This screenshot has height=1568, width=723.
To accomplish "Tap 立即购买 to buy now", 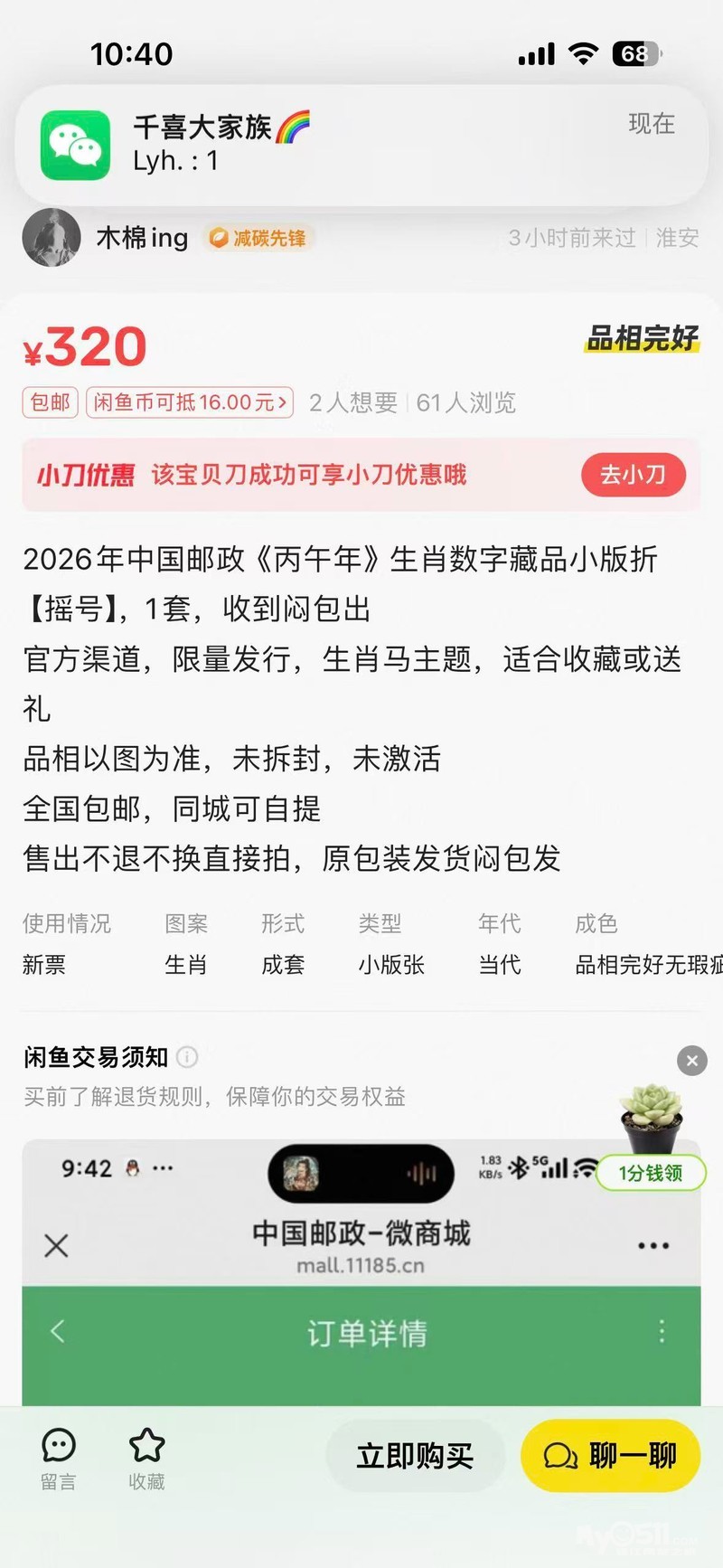I will [x=415, y=1456].
